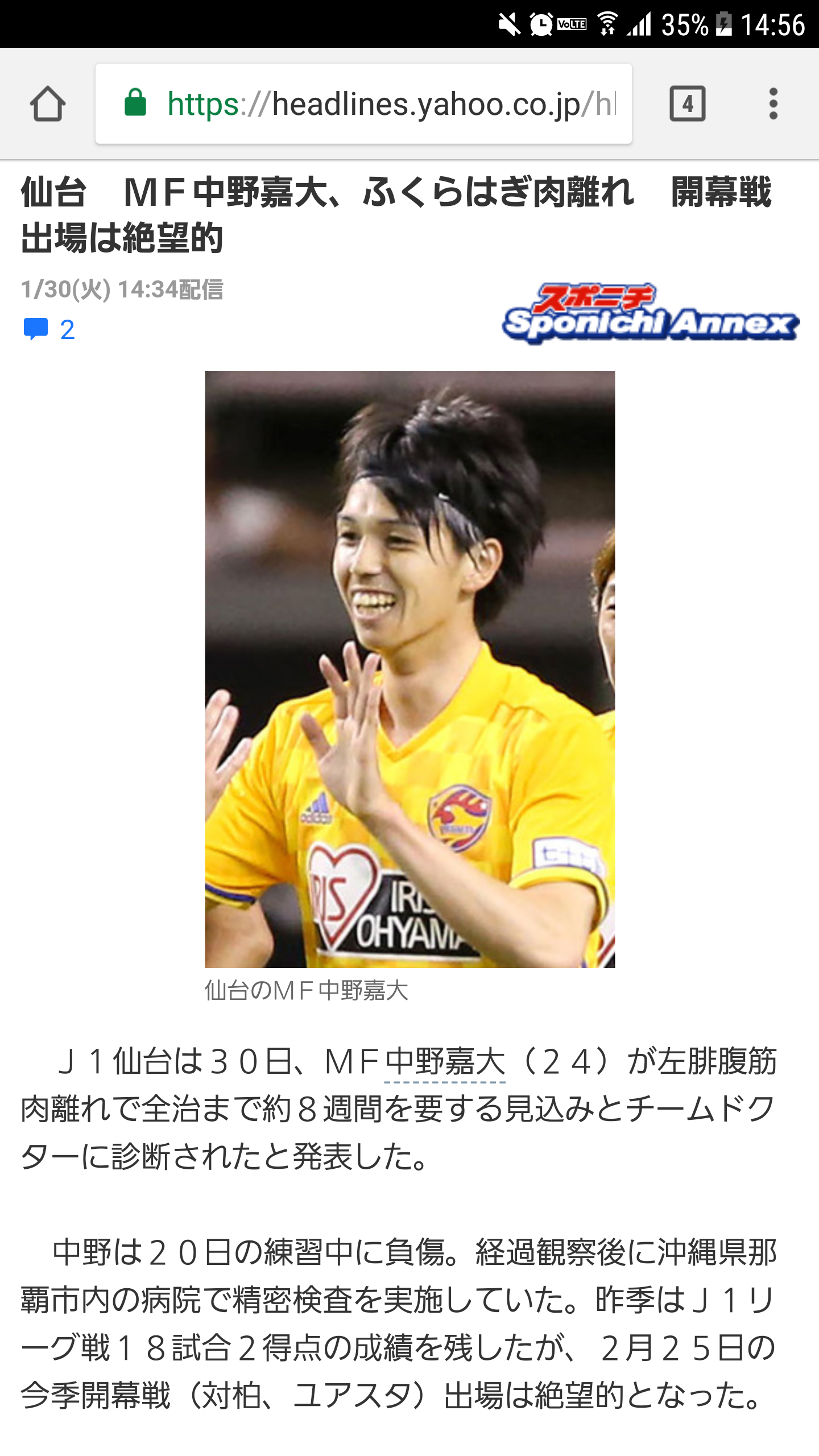Open the Sponichi Annex source link
The image size is (819, 1456).
650,315
